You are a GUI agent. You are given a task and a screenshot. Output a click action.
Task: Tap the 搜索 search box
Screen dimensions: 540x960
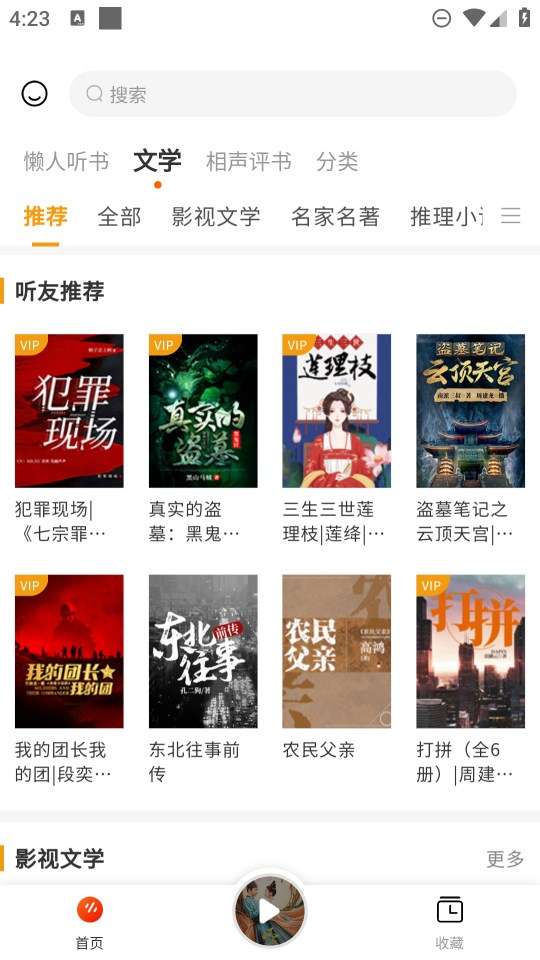tap(293, 94)
